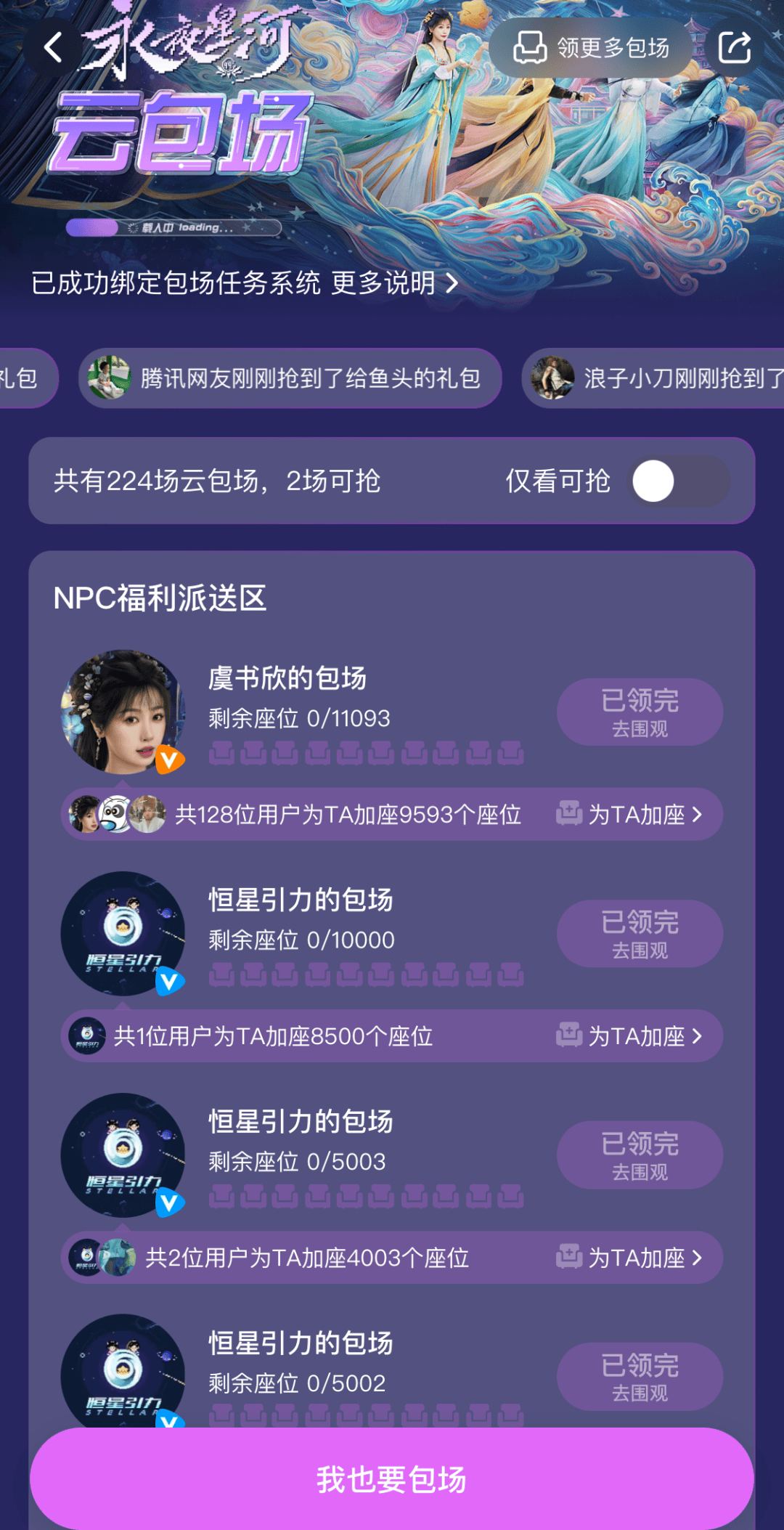The image size is (784, 1530).
Task: Open the 更多说明 link
Action: pos(395,282)
